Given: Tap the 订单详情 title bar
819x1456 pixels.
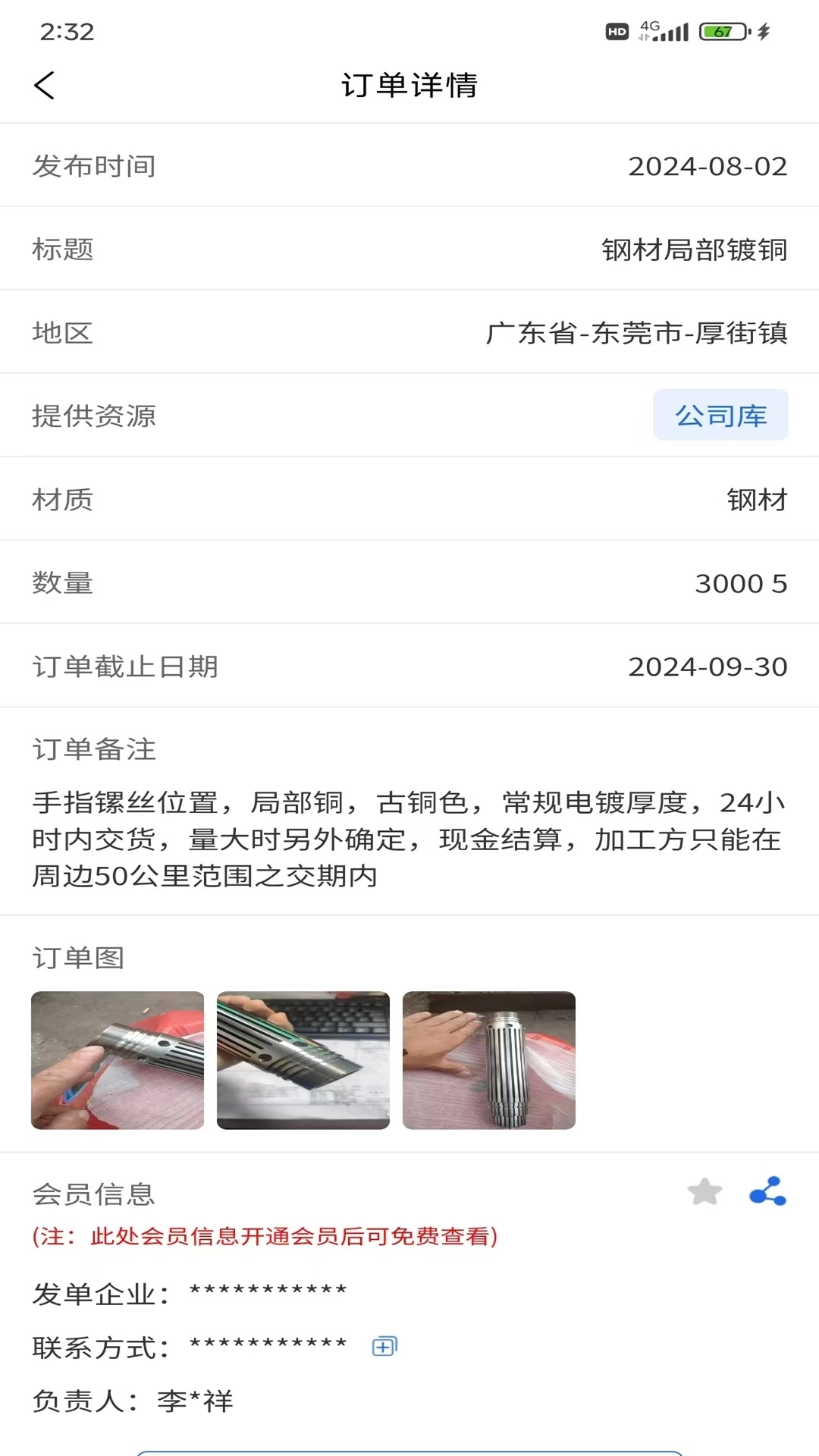Looking at the screenshot, I should [x=409, y=86].
